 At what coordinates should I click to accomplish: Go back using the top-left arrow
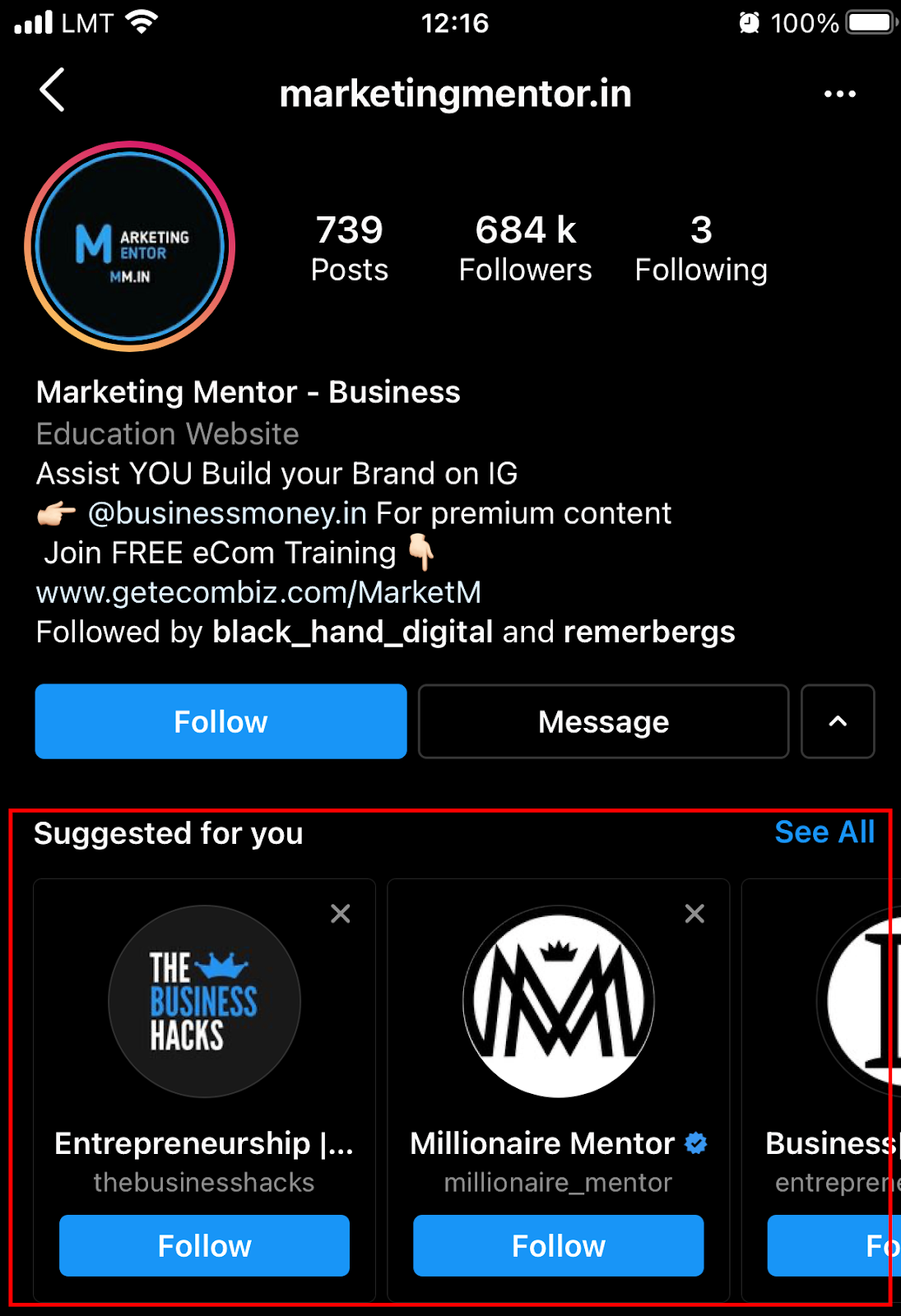53,90
